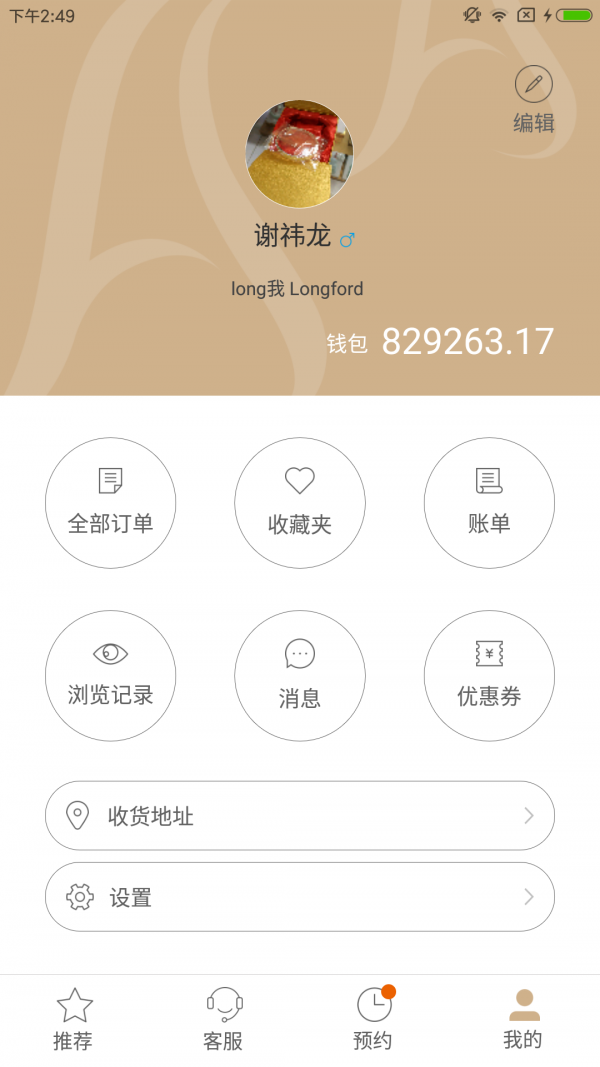Switch to the 推荐 tab
The image size is (600, 1067).
click(74, 1020)
